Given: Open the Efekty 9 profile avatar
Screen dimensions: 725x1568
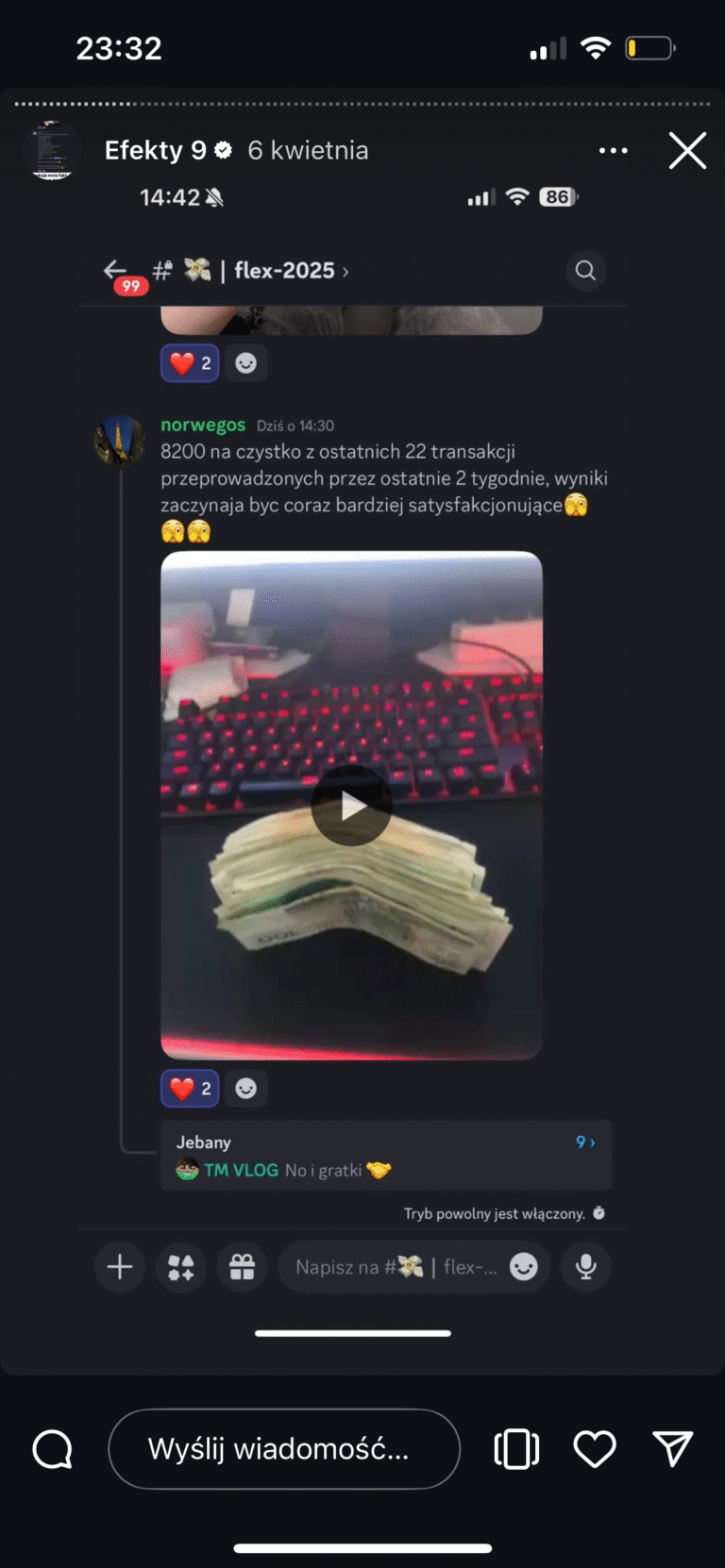Looking at the screenshot, I should click(52, 151).
